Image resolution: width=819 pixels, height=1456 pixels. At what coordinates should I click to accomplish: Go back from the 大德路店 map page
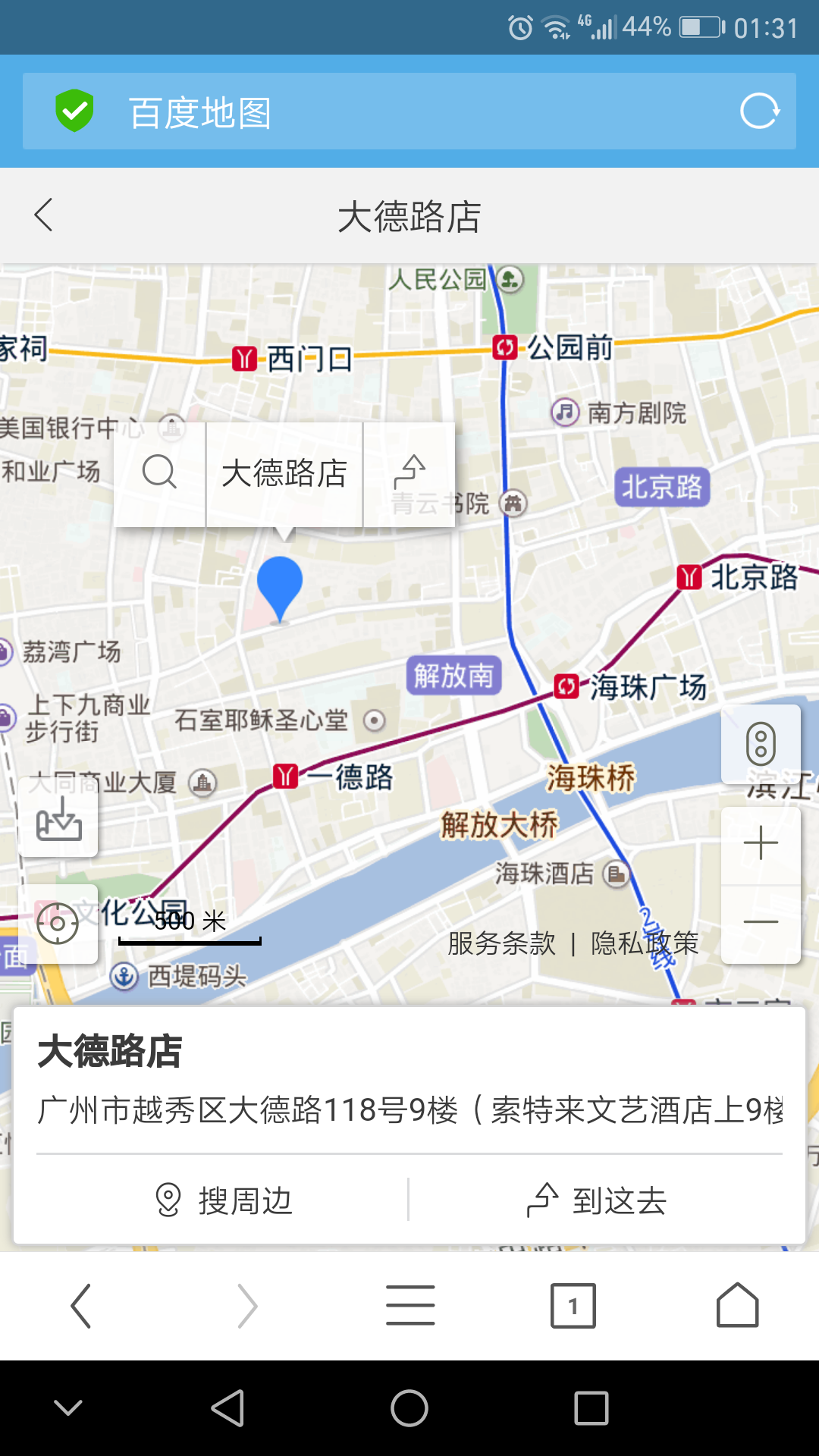[44, 215]
